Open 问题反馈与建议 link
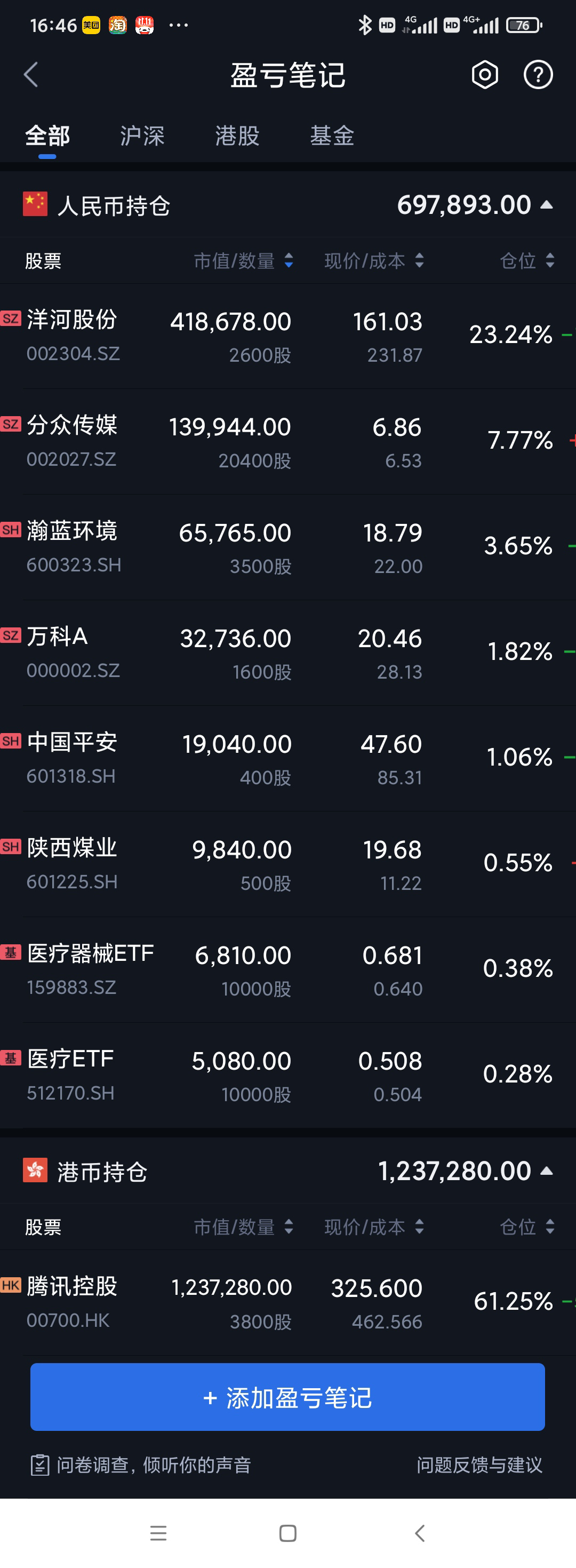 click(x=479, y=1465)
